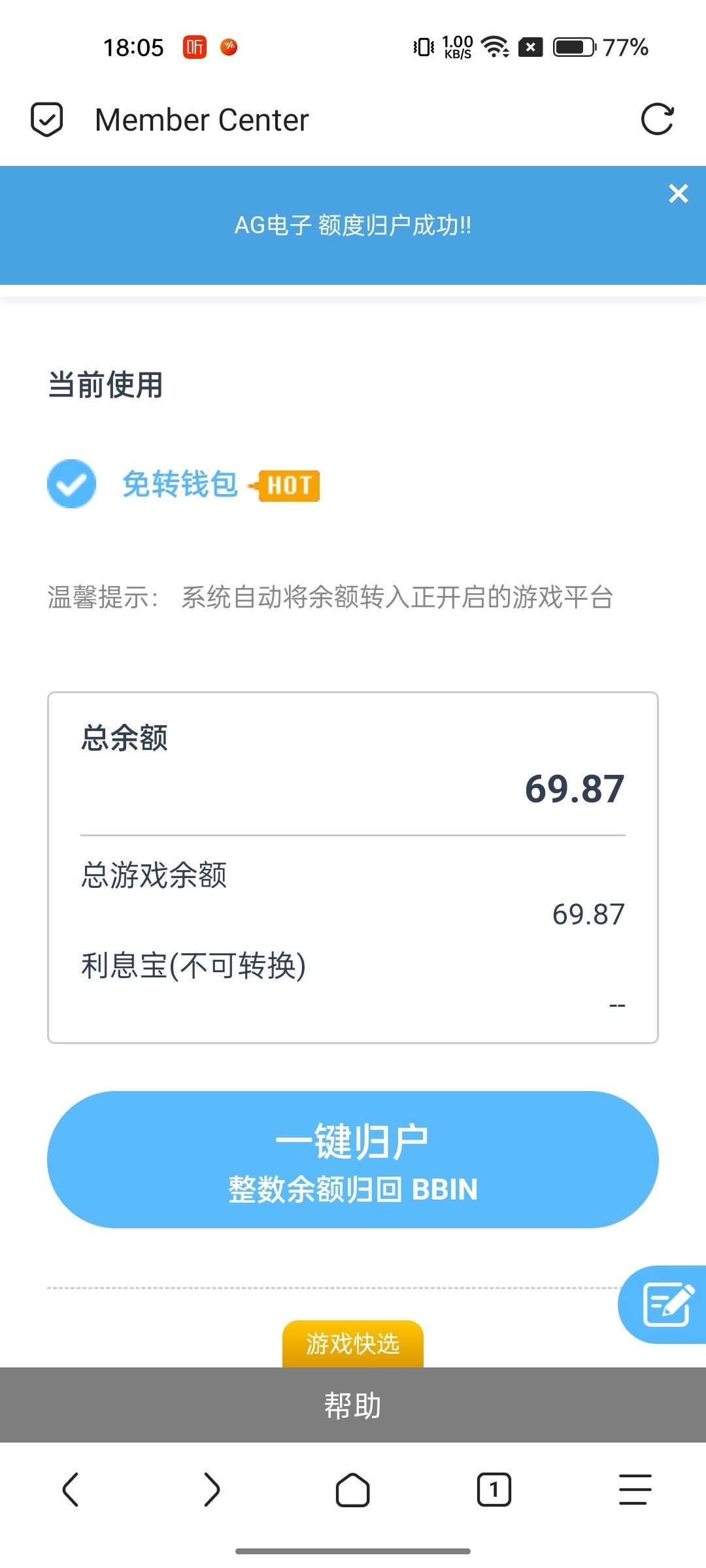
Task: Dismiss the AG电子 success banner
Action: click(679, 193)
